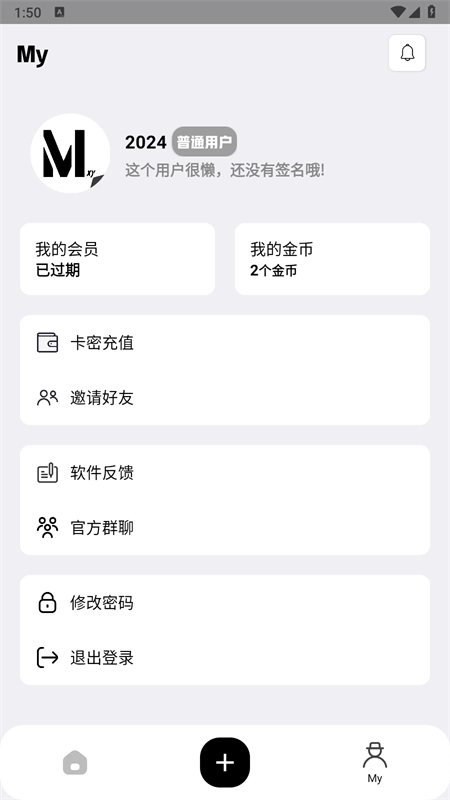Image resolution: width=450 pixels, height=800 pixels.
Task: Open the 我的金币 coins card
Action: [x=332, y=259]
